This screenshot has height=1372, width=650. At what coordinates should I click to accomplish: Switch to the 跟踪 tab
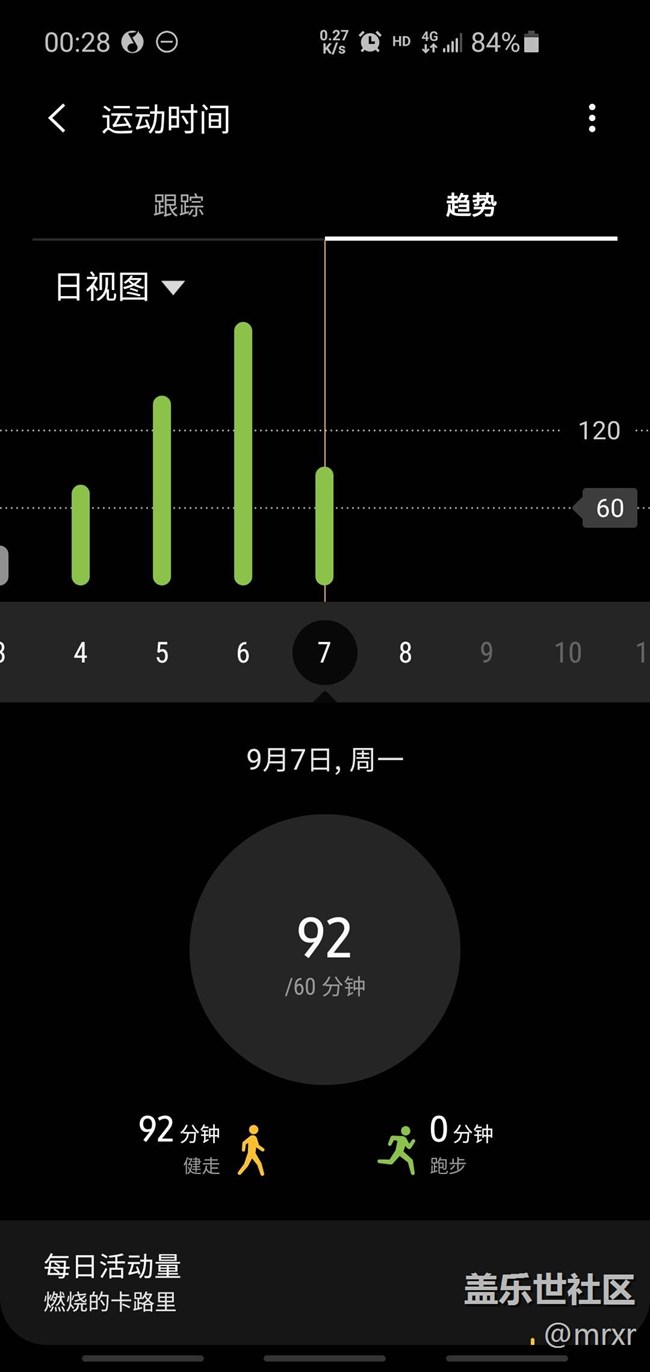pos(179,205)
